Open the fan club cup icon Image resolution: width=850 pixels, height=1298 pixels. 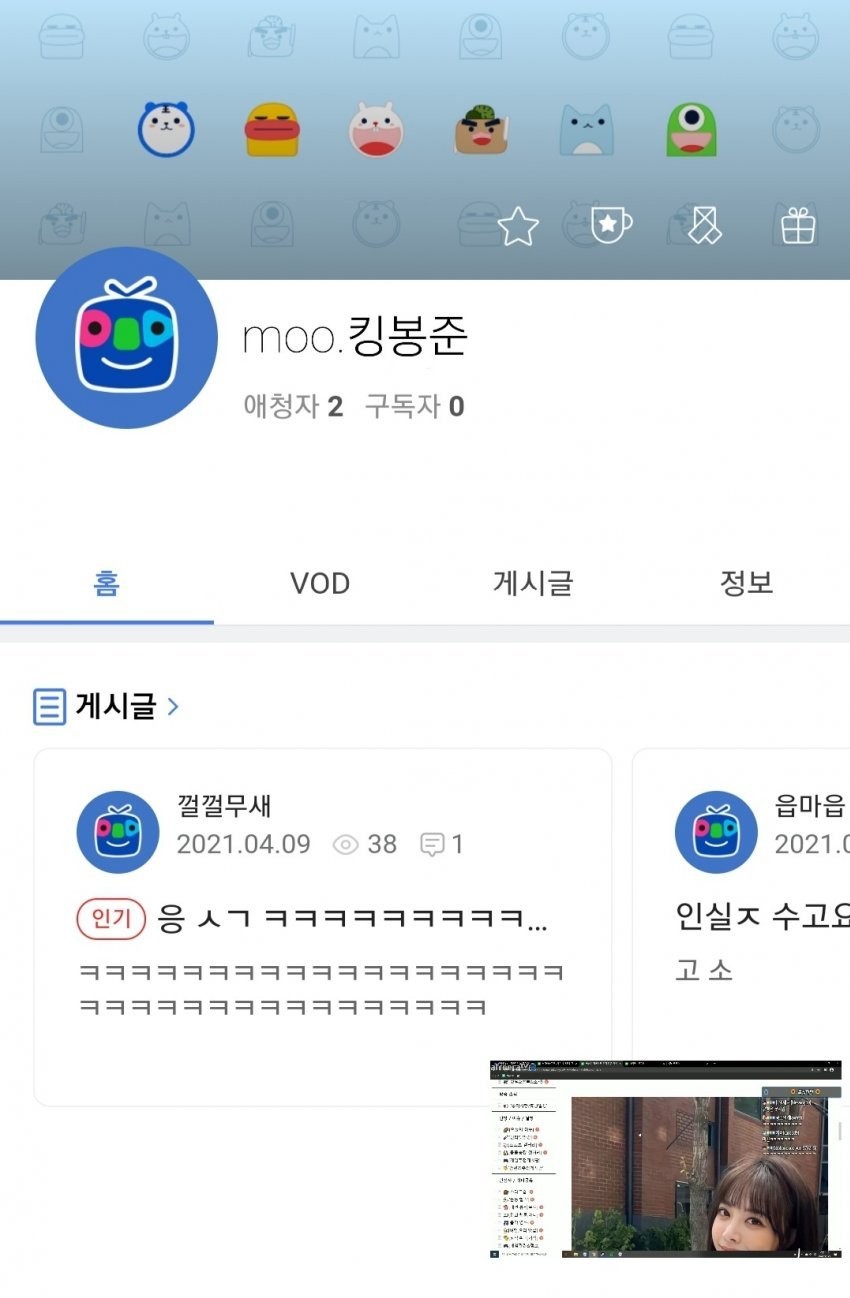611,226
